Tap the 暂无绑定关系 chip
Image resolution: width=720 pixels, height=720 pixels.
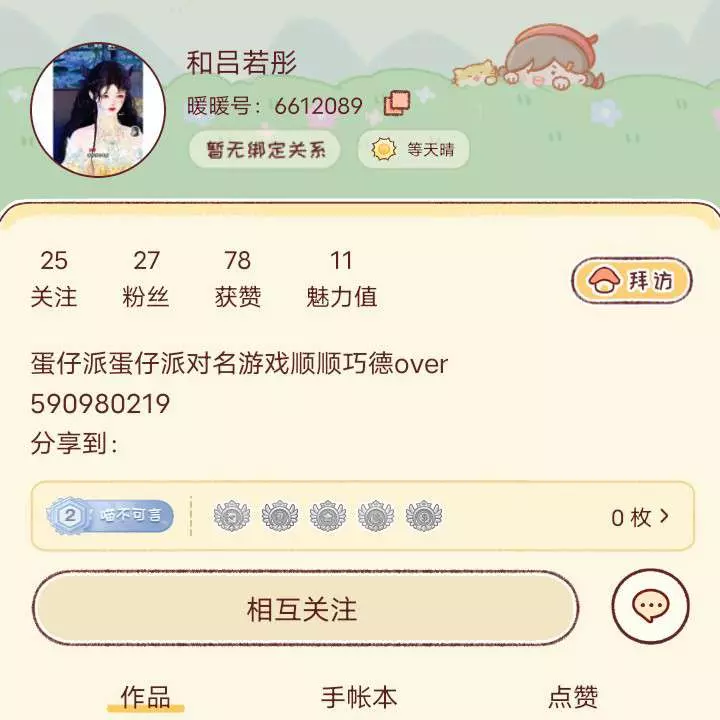(265, 150)
